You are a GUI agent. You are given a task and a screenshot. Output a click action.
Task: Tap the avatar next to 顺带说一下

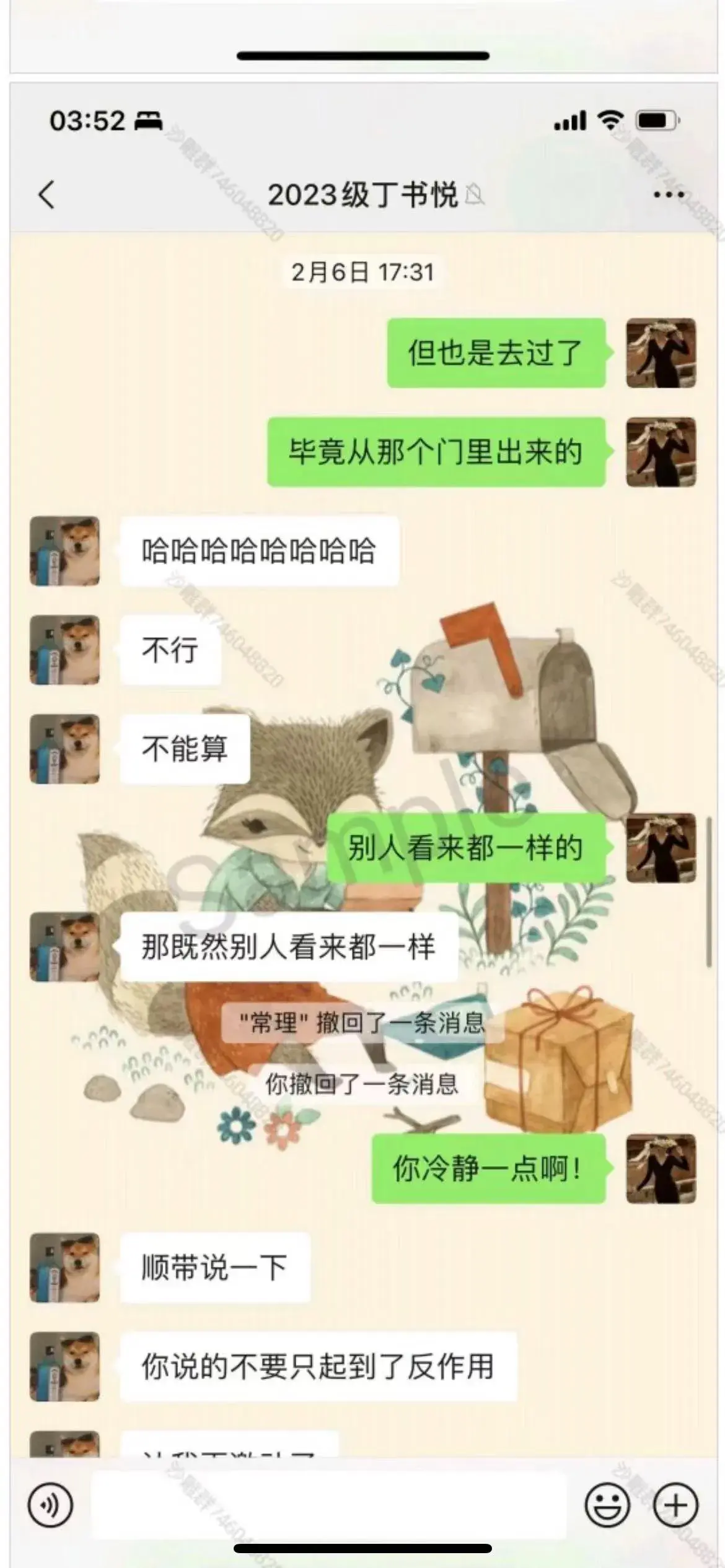[65, 1267]
